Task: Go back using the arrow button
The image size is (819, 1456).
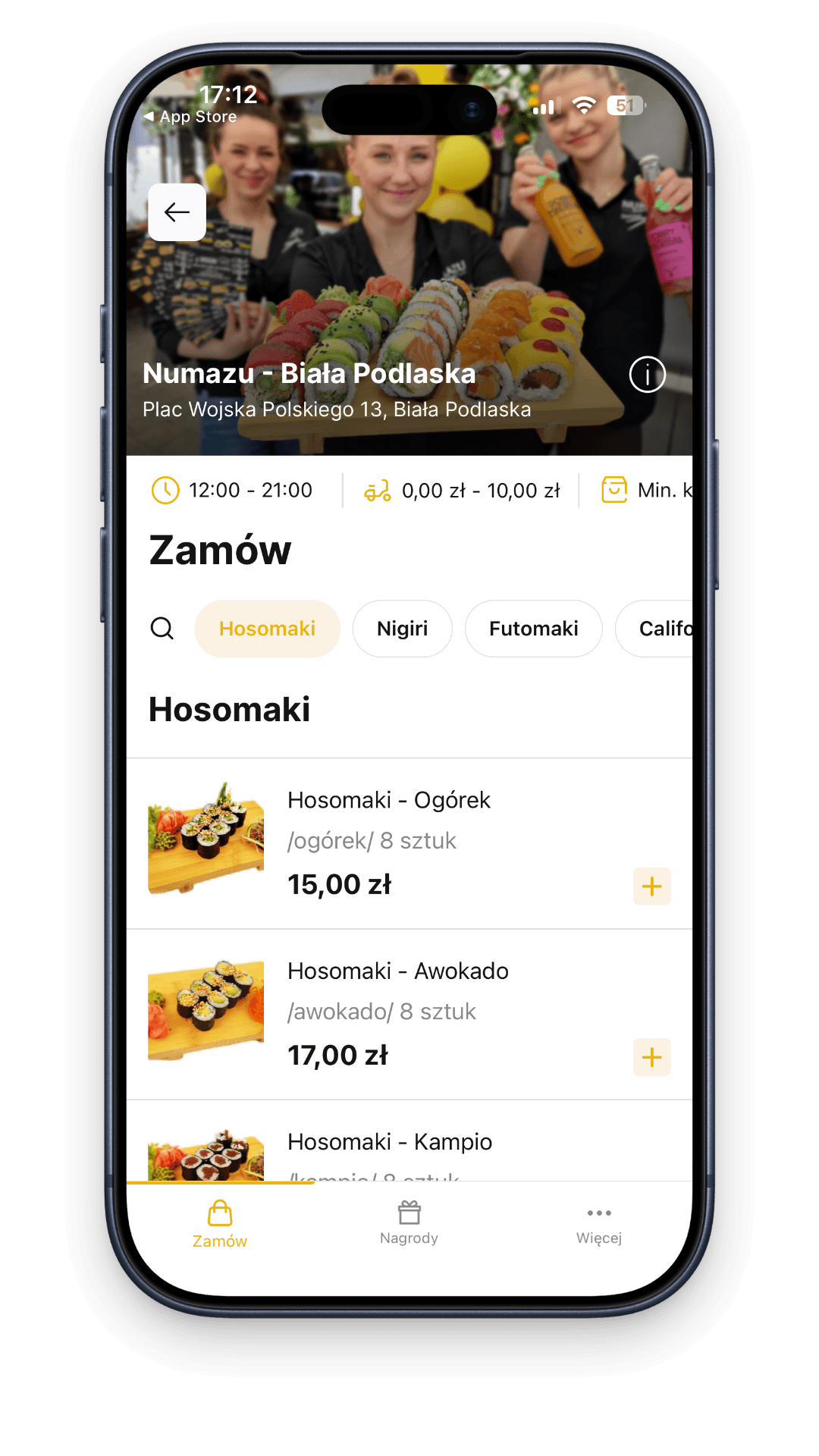Action: [177, 212]
